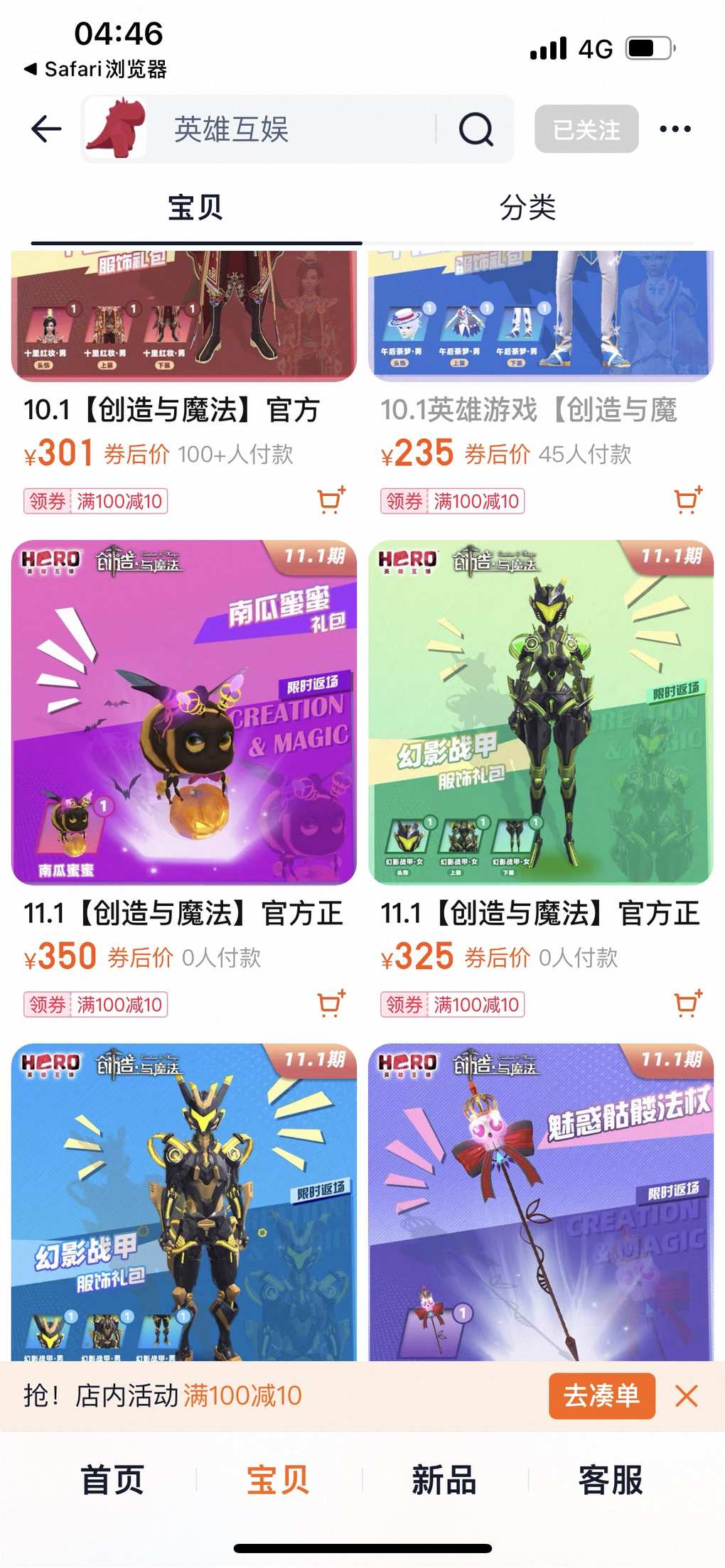Go back using the arrow icon
This screenshot has height=1568, width=725.
point(46,129)
